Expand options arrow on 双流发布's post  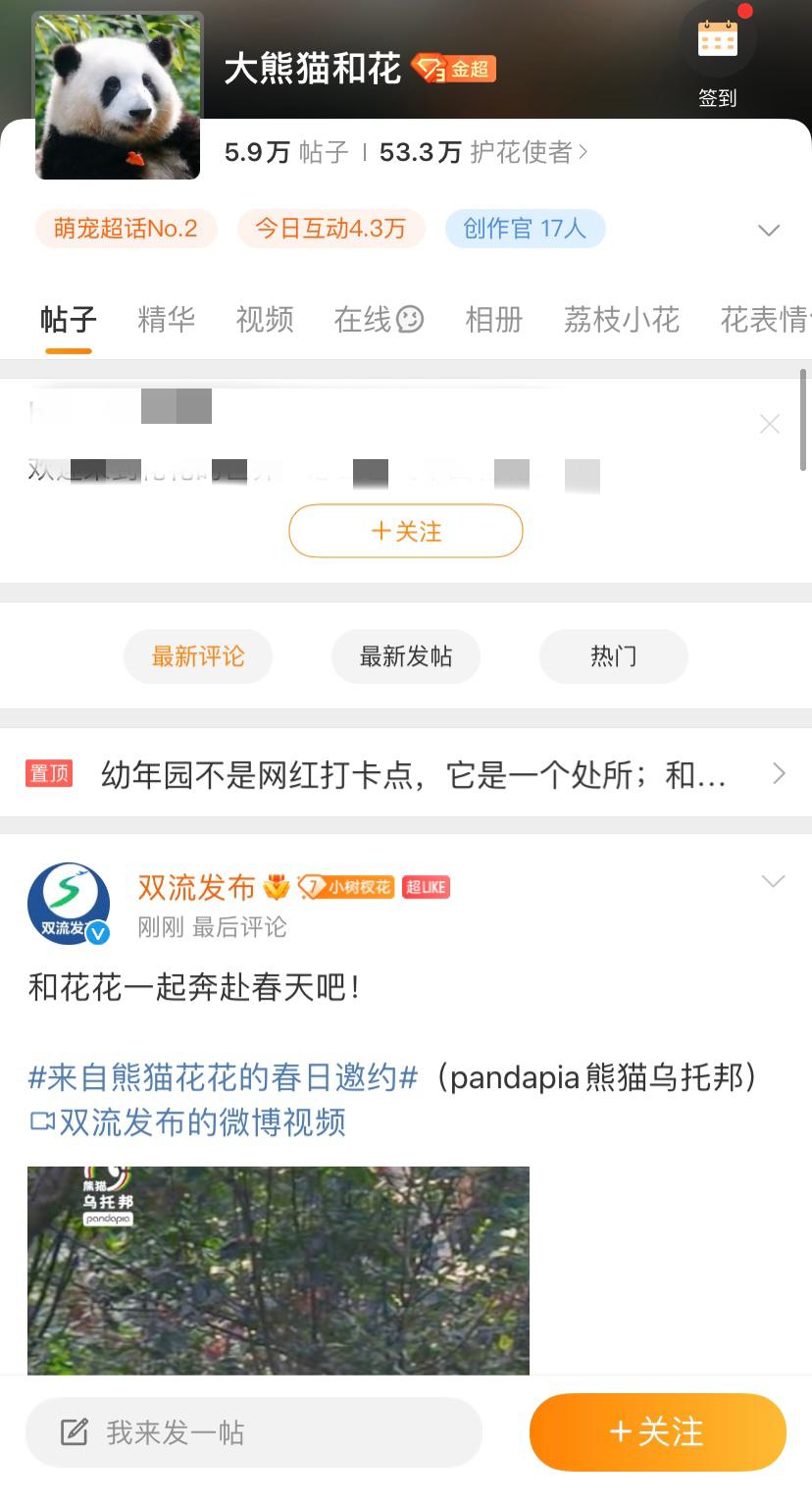[x=773, y=881]
